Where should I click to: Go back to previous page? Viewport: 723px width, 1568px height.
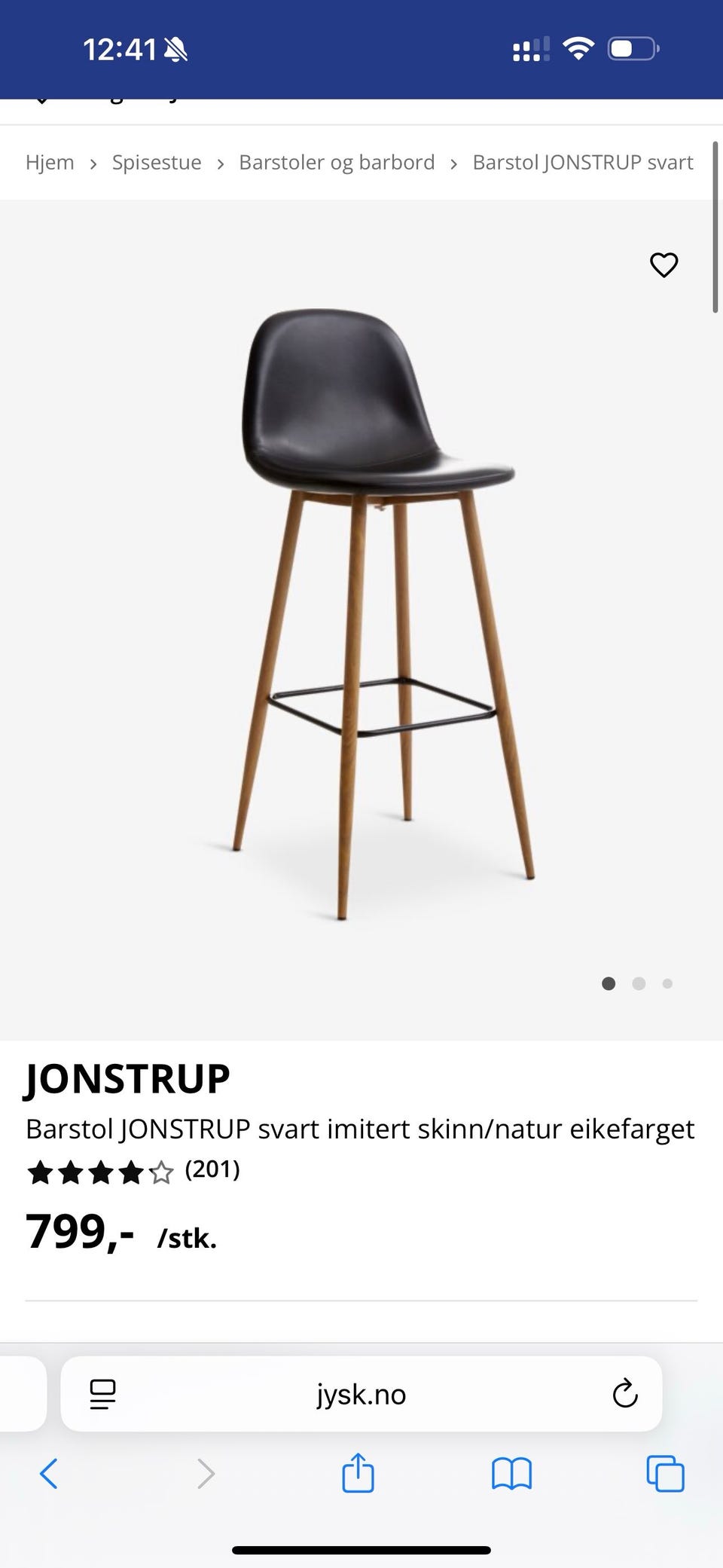49,1474
